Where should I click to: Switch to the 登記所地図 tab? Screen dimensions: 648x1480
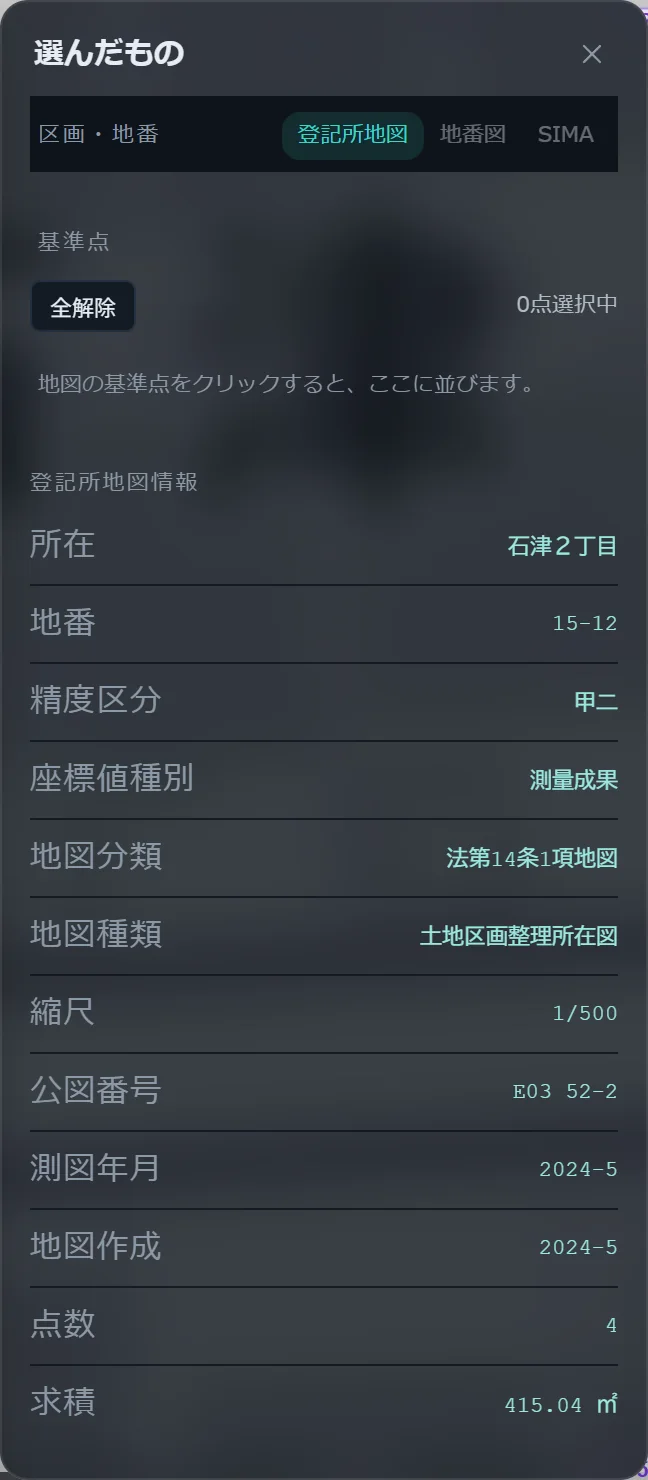(353, 135)
